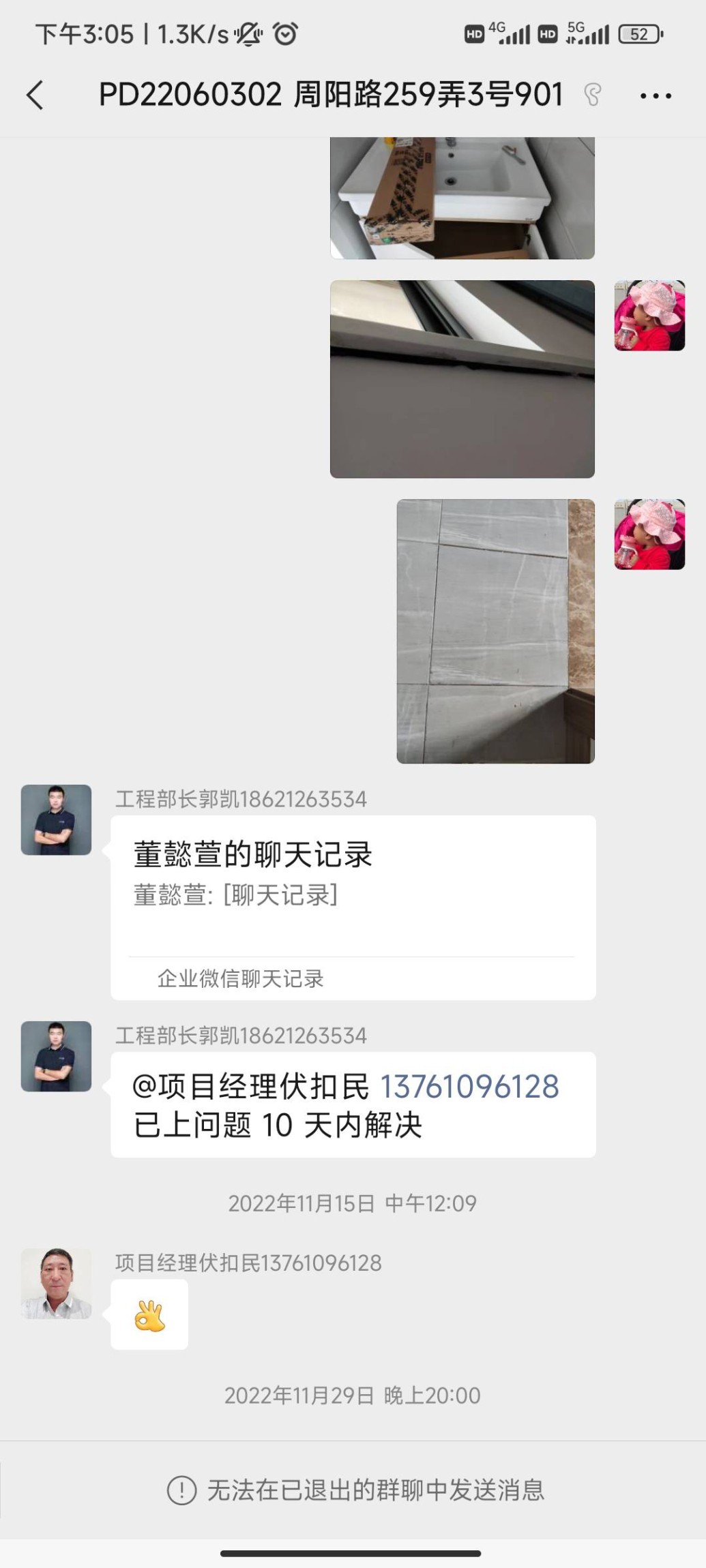706x1568 pixels.
Task: Open 郭凯's avatar beside the 10天内解决 message
Action: tap(56, 1056)
